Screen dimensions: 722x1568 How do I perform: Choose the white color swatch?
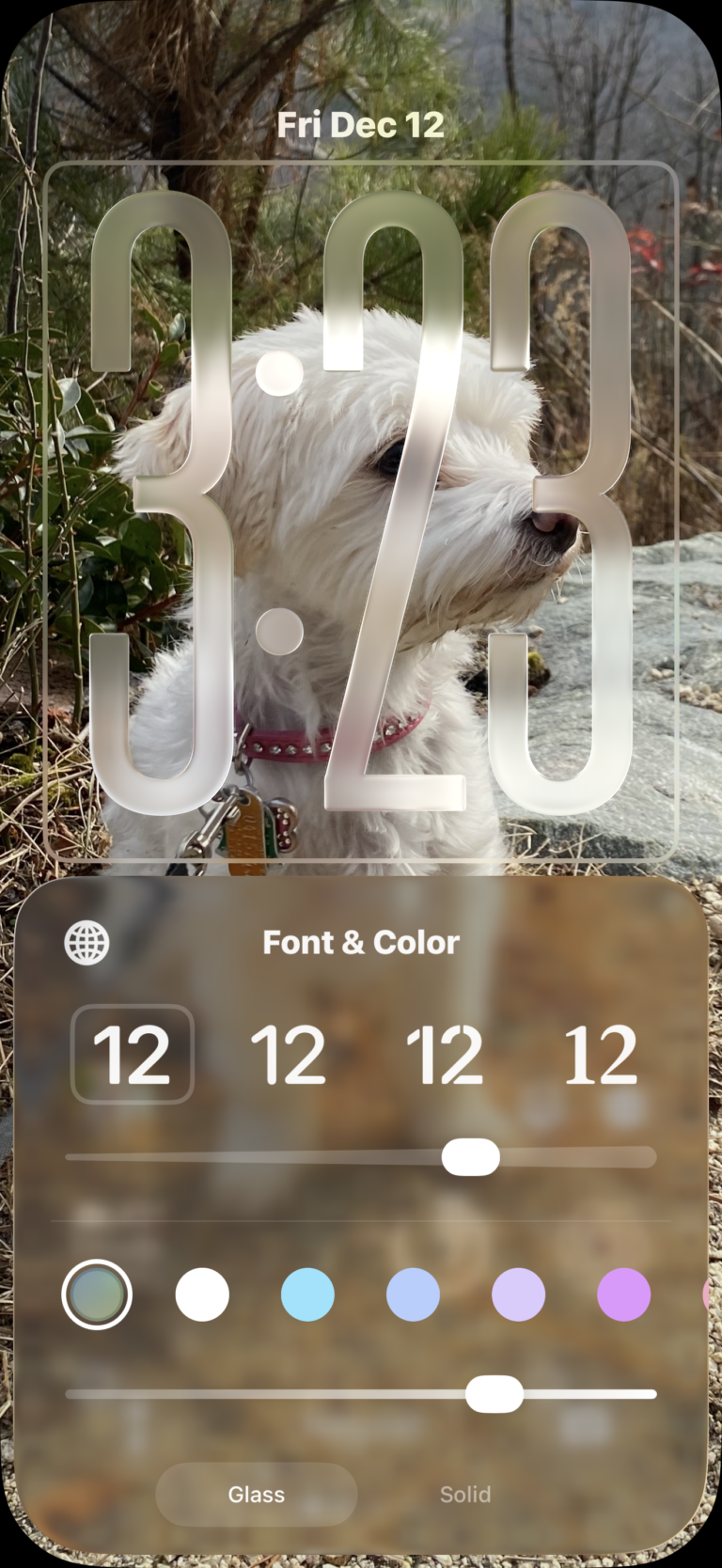[202, 1294]
